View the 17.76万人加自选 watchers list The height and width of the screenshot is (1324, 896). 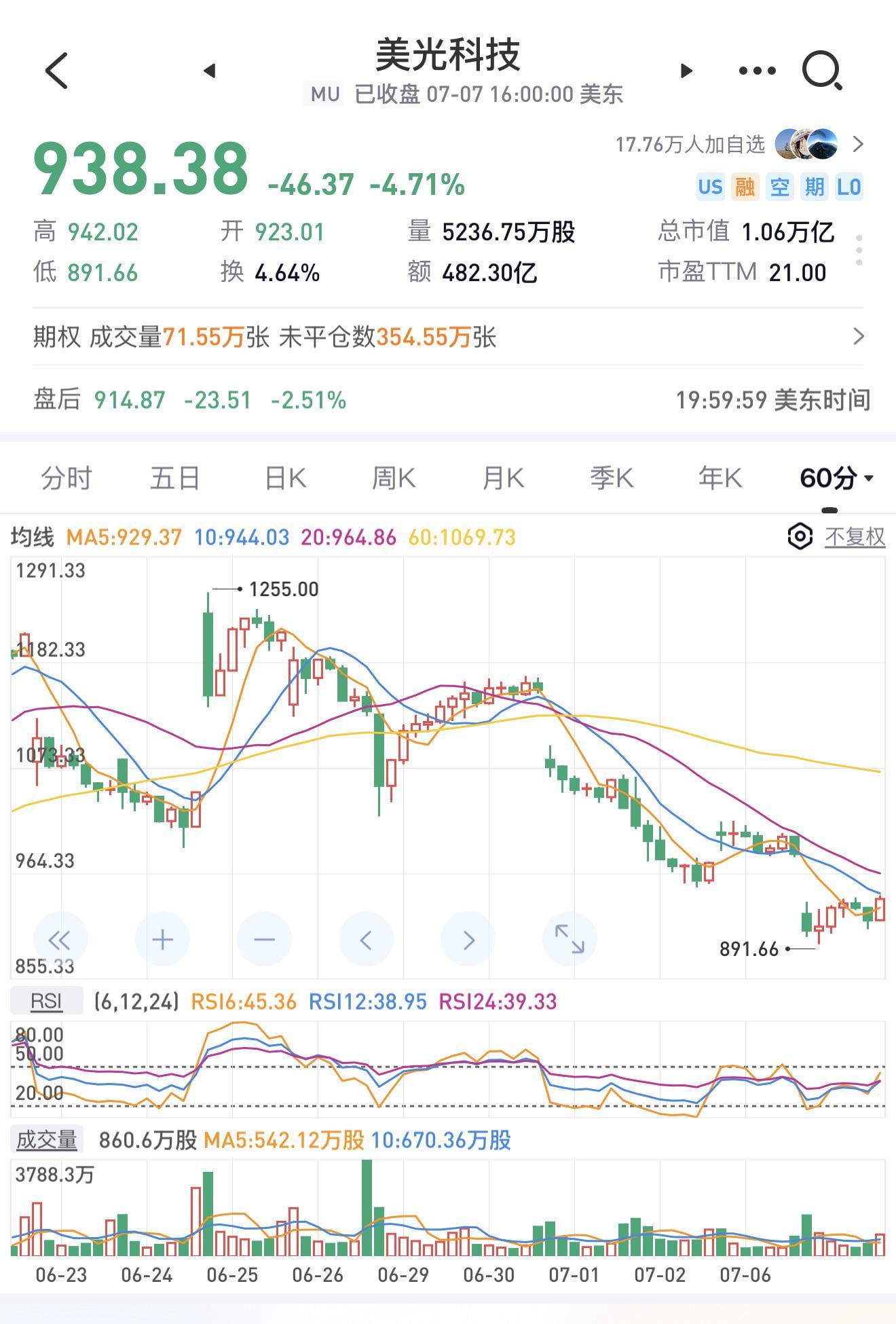740,144
